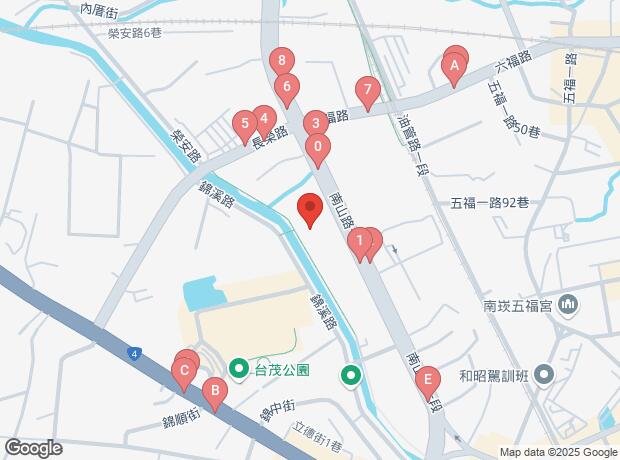The height and width of the screenshot is (460, 620).
Task: Open the 台茂公園 place icon
Action: point(240,369)
